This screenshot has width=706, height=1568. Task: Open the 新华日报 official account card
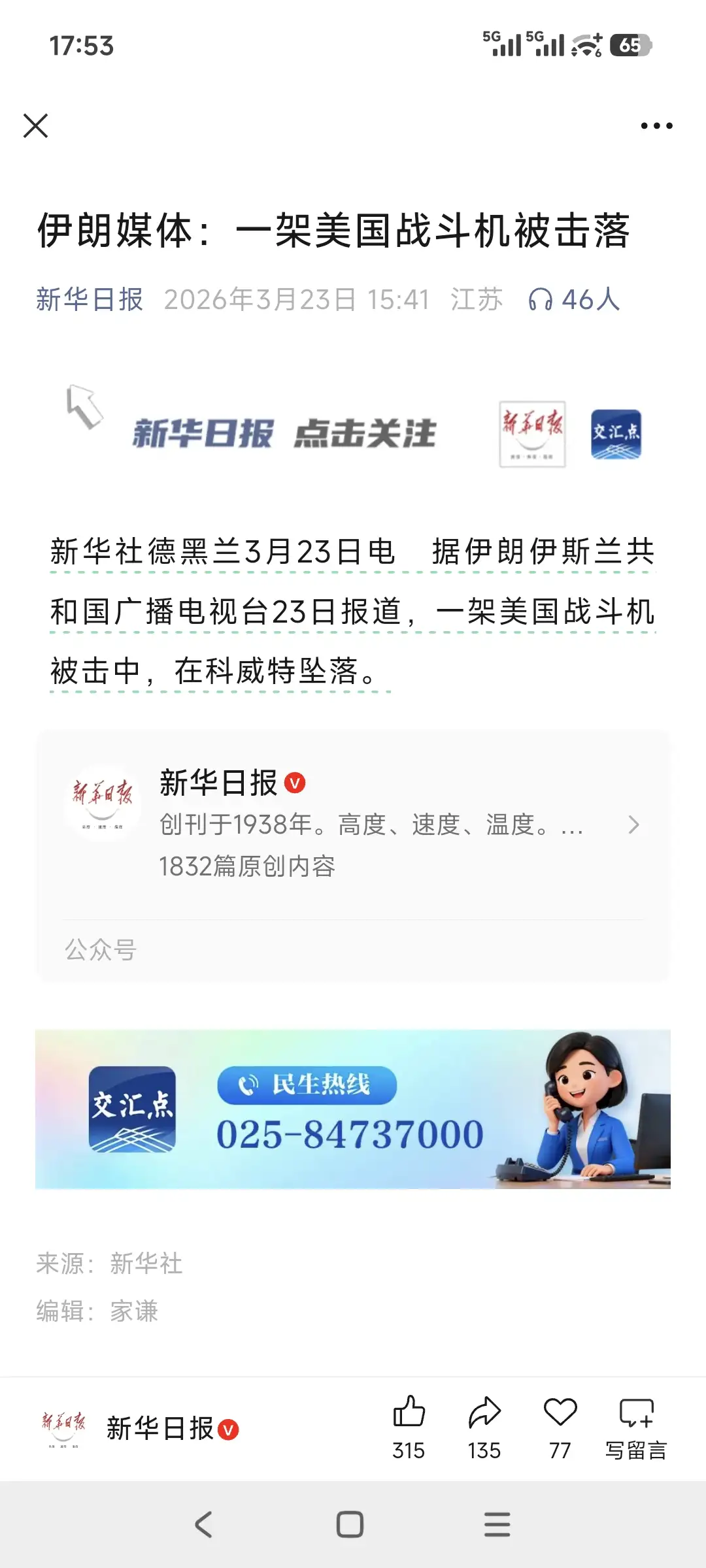click(353, 825)
